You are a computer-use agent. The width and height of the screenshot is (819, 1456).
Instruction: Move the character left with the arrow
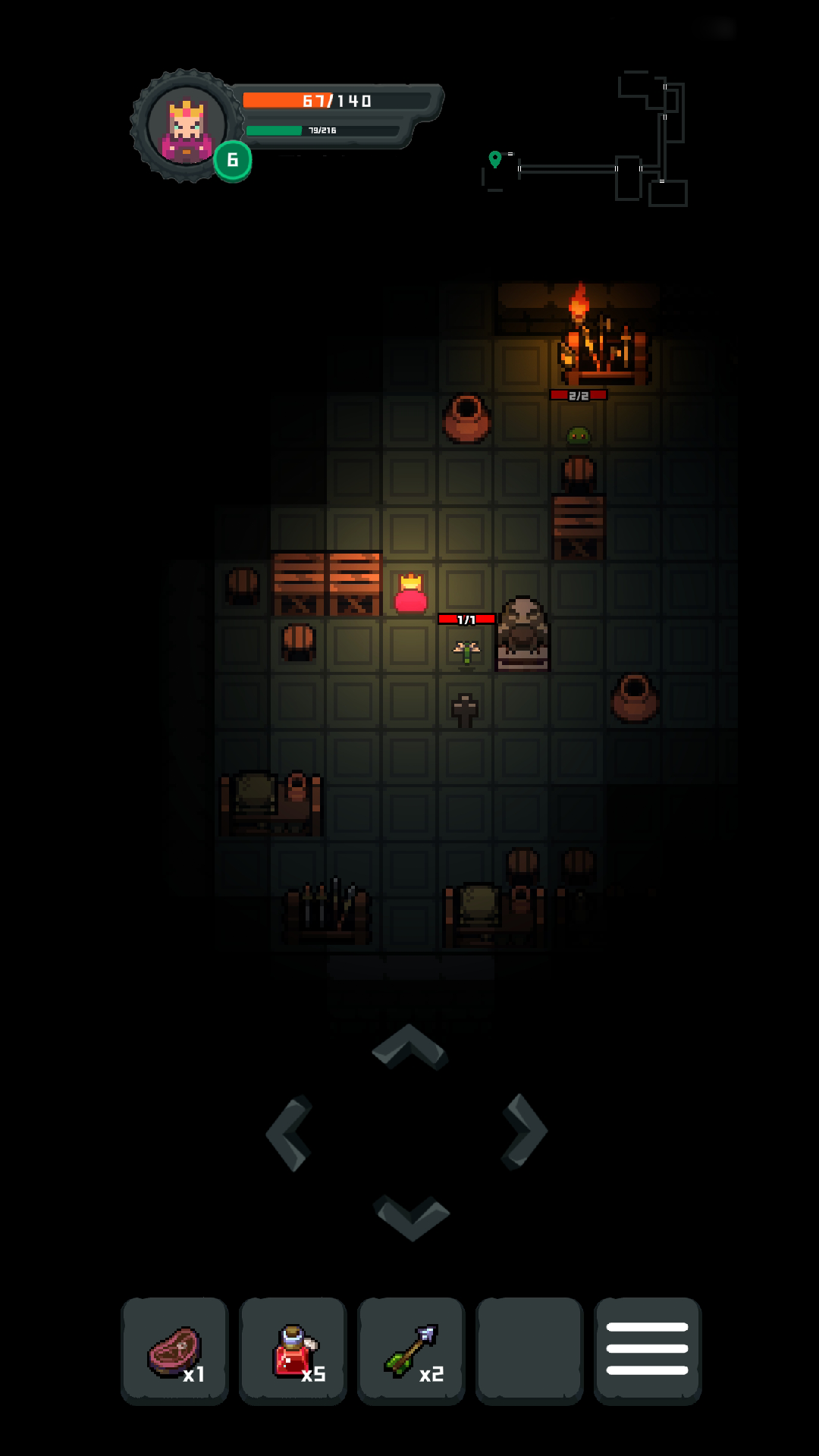coord(290,1133)
